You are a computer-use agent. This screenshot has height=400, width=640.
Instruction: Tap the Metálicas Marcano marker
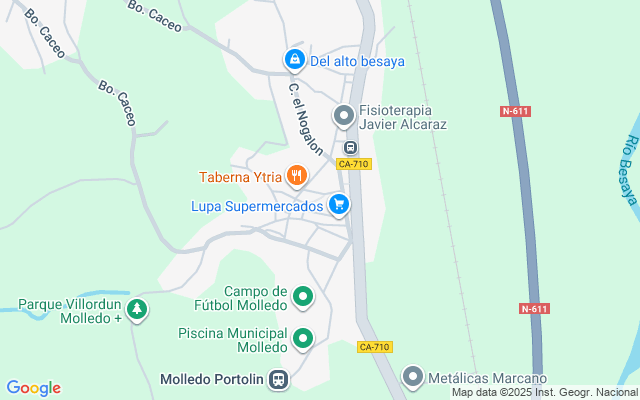(x=413, y=378)
